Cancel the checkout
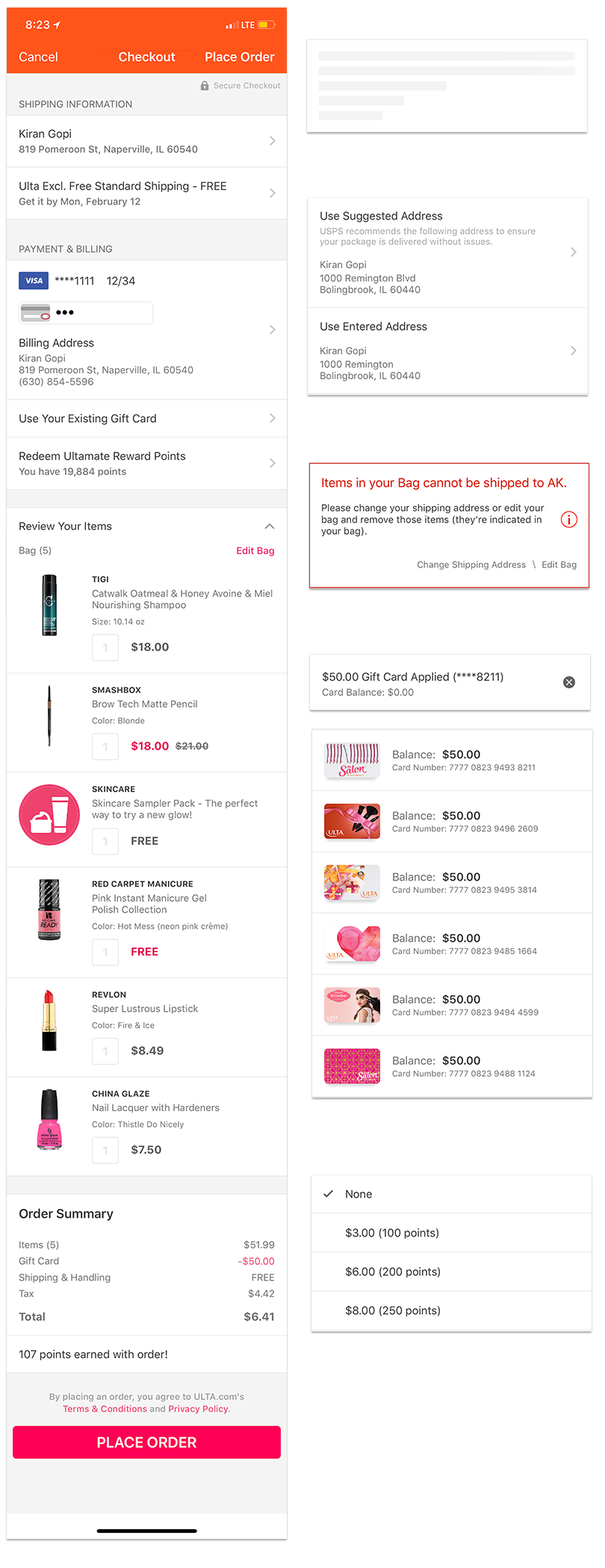 pyautogui.click(x=38, y=57)
